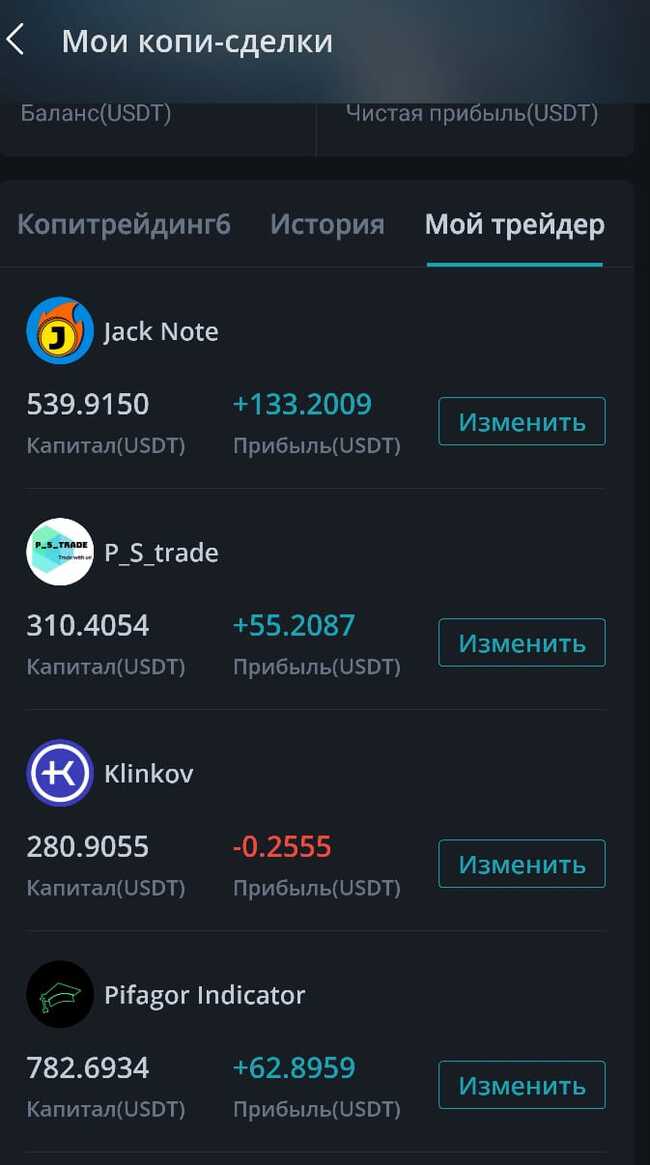Open Pifagor Indicator trader page
This screenshot has width=650, height=1165.
[204, 995]
